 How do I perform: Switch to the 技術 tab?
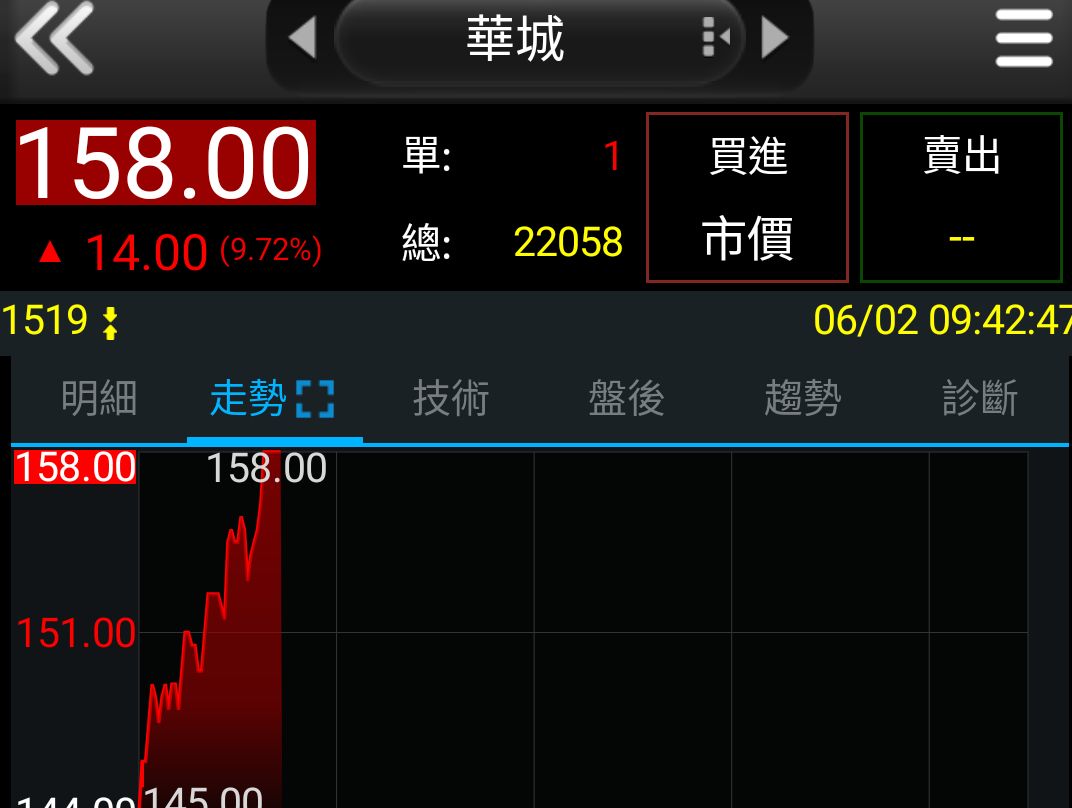451,399
